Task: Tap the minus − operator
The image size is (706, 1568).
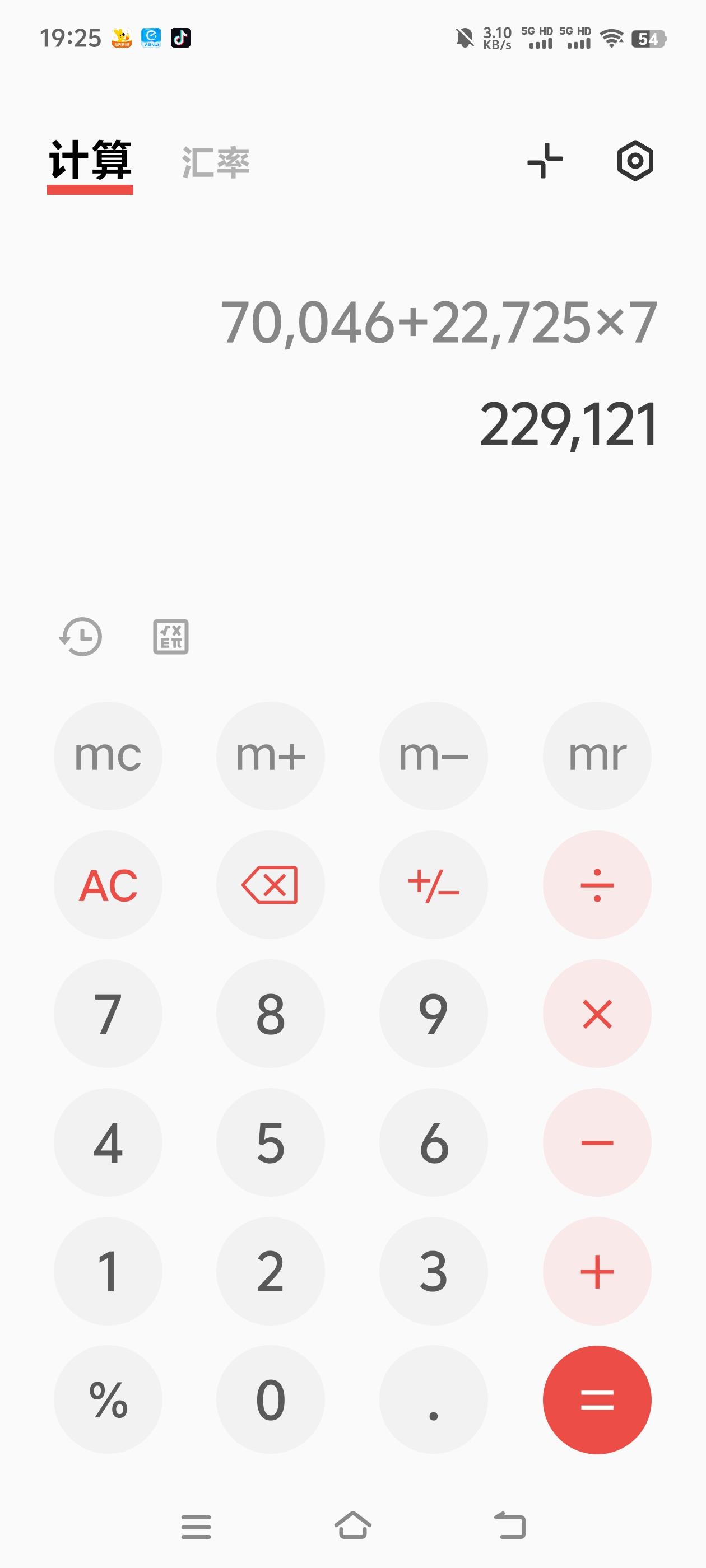Action: [597, 1142]
